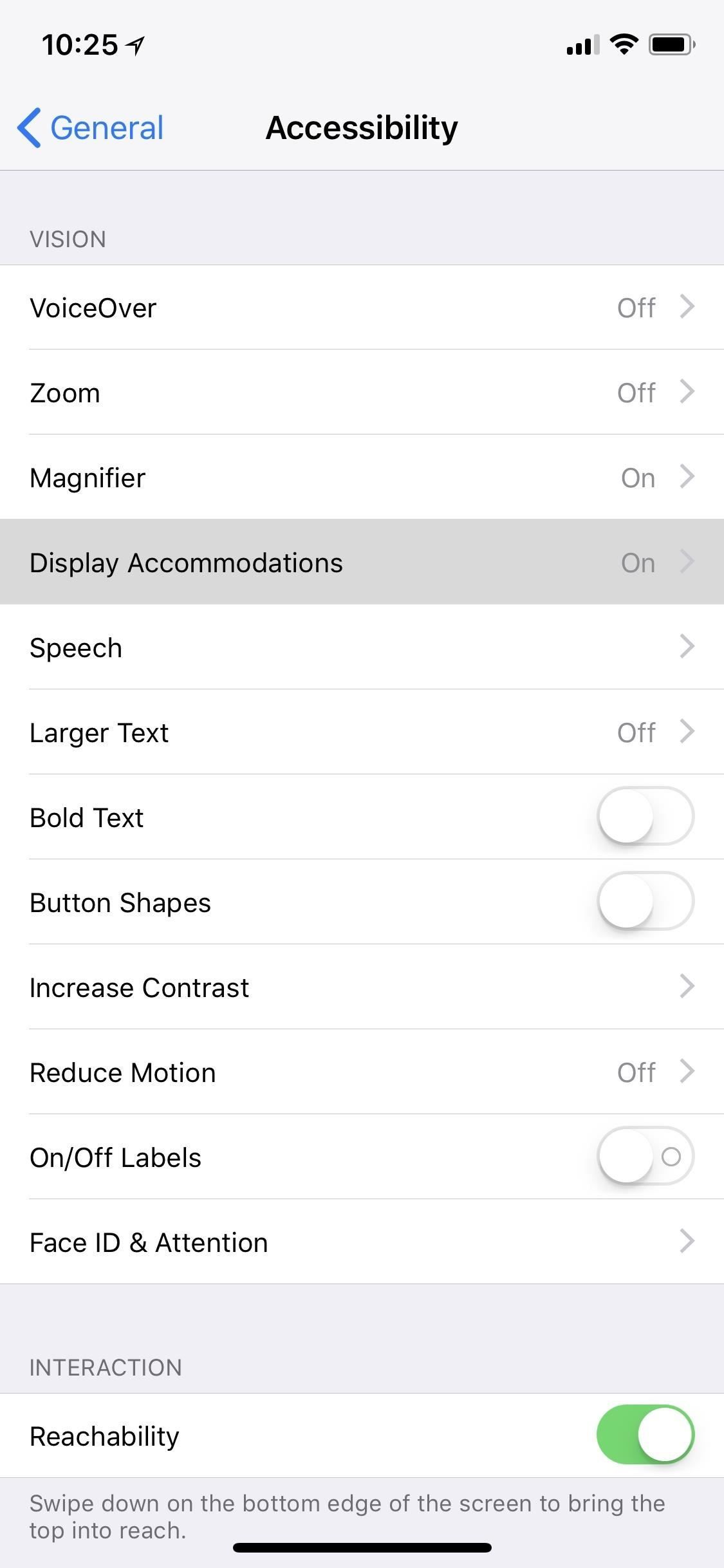The image size is (724, 1568).
Task: Open VoiceOver settings
Action: [x=362, y=308]
